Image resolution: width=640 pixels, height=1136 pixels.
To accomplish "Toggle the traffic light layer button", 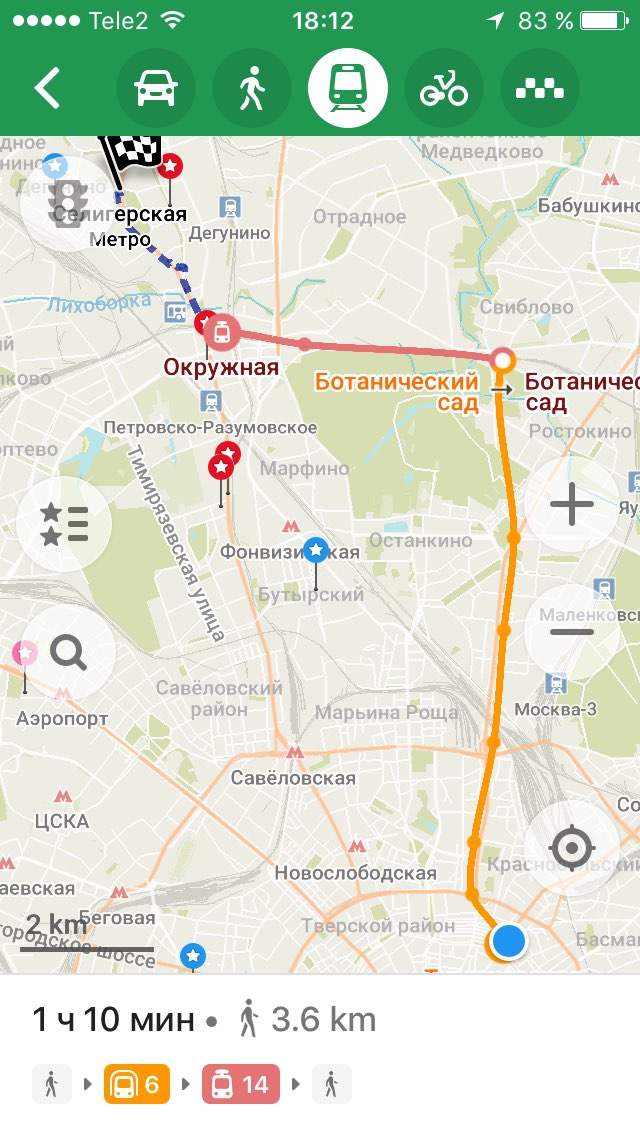I will point(67,204).
